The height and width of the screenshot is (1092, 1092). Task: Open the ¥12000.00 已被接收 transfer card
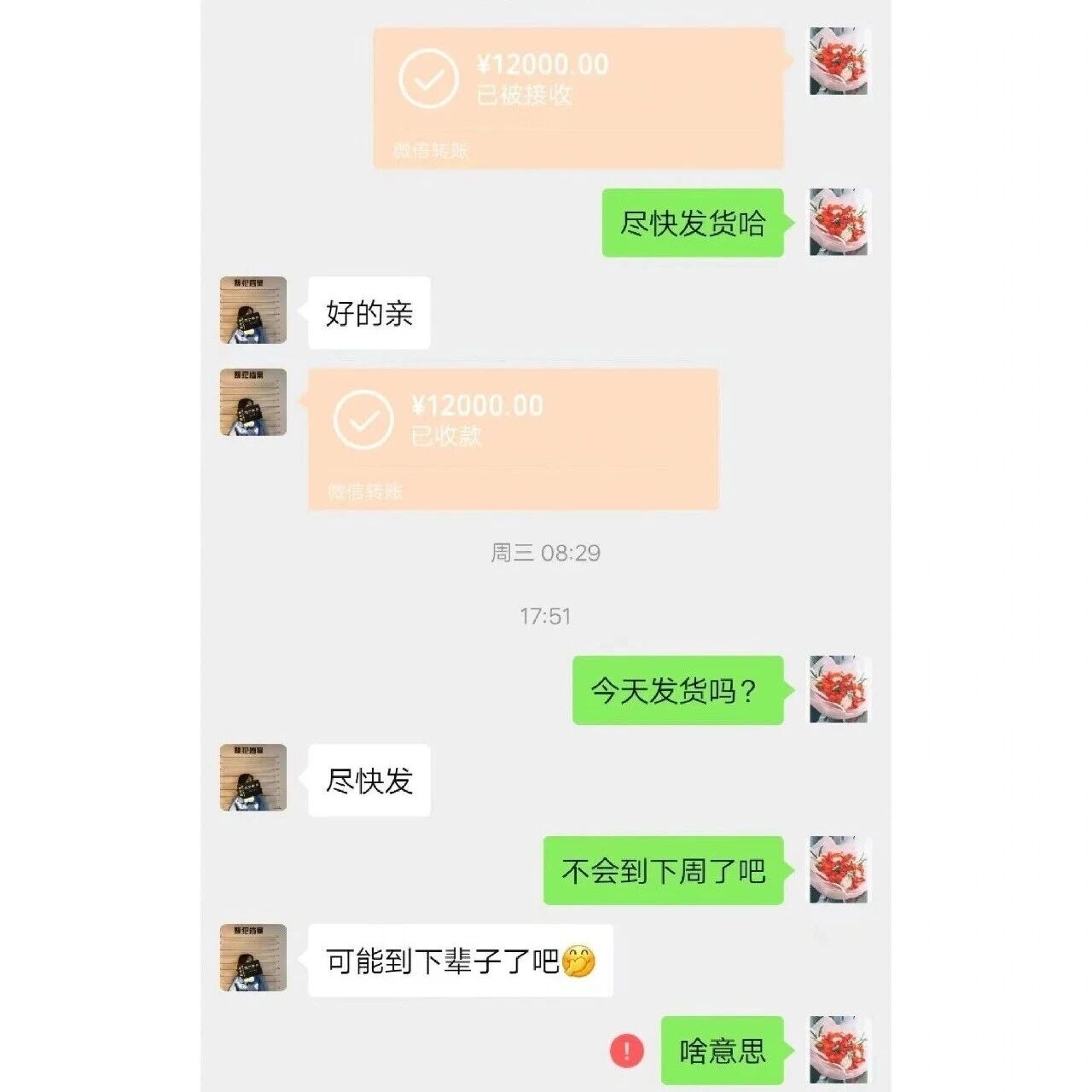pos(580,98)
